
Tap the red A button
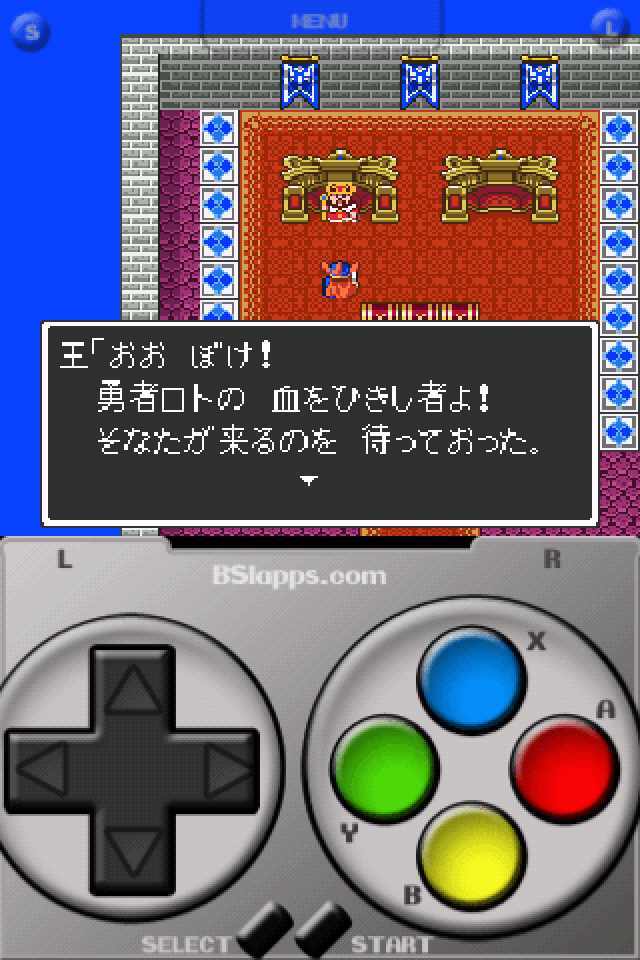(566, 767)
